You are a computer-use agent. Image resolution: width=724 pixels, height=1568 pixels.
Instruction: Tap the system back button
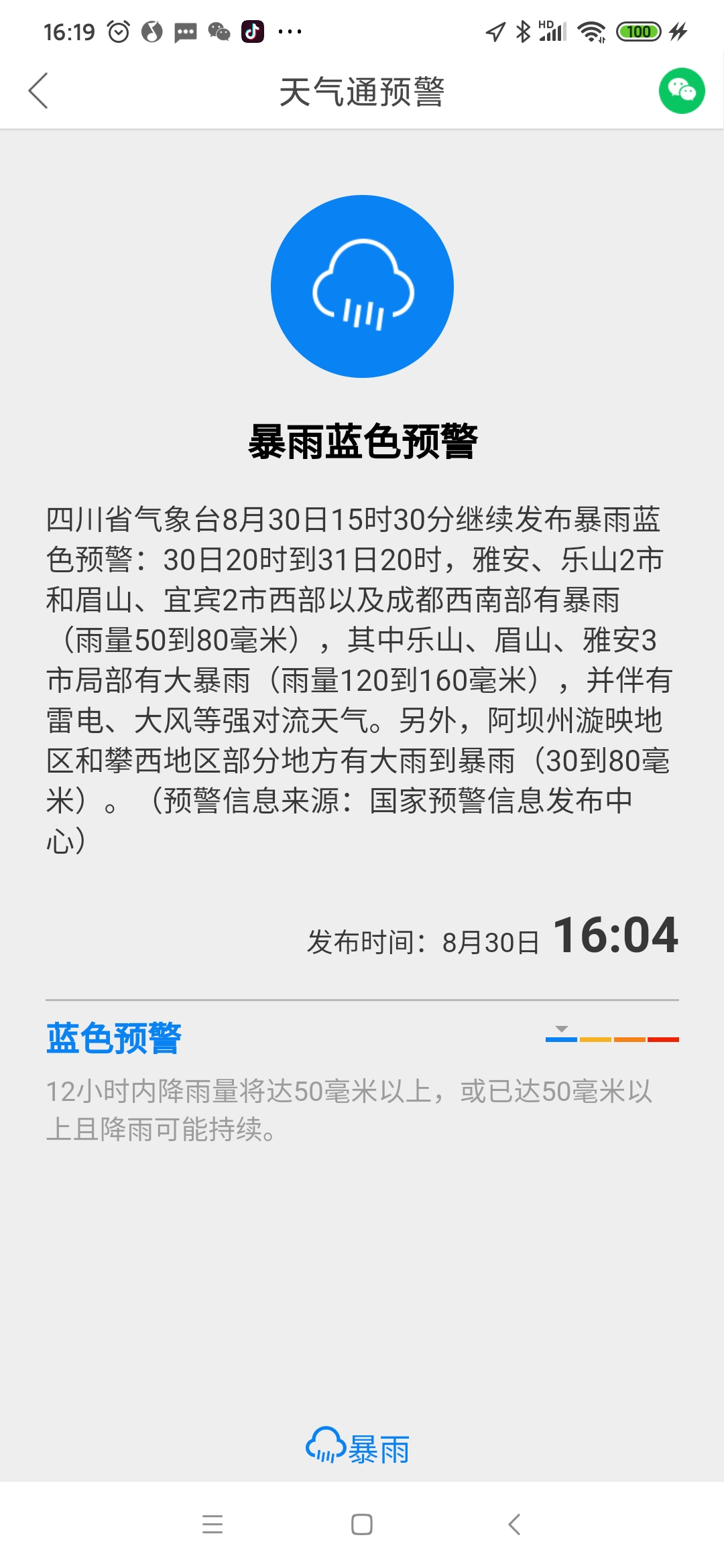coord(514,1524)
